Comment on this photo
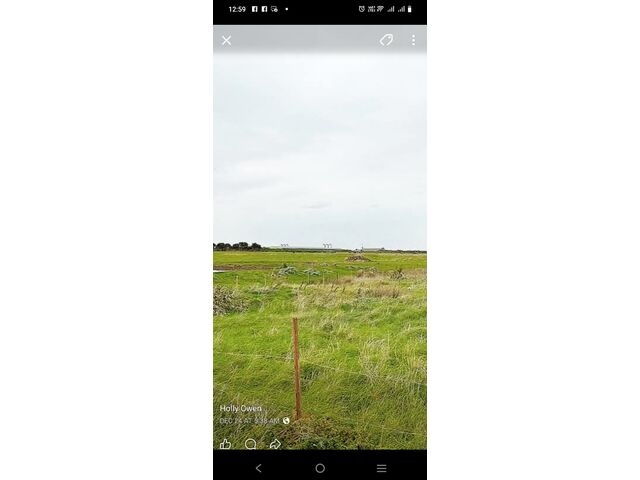The height and width of the screenshot is (480, 640). [x=251, y=444]
